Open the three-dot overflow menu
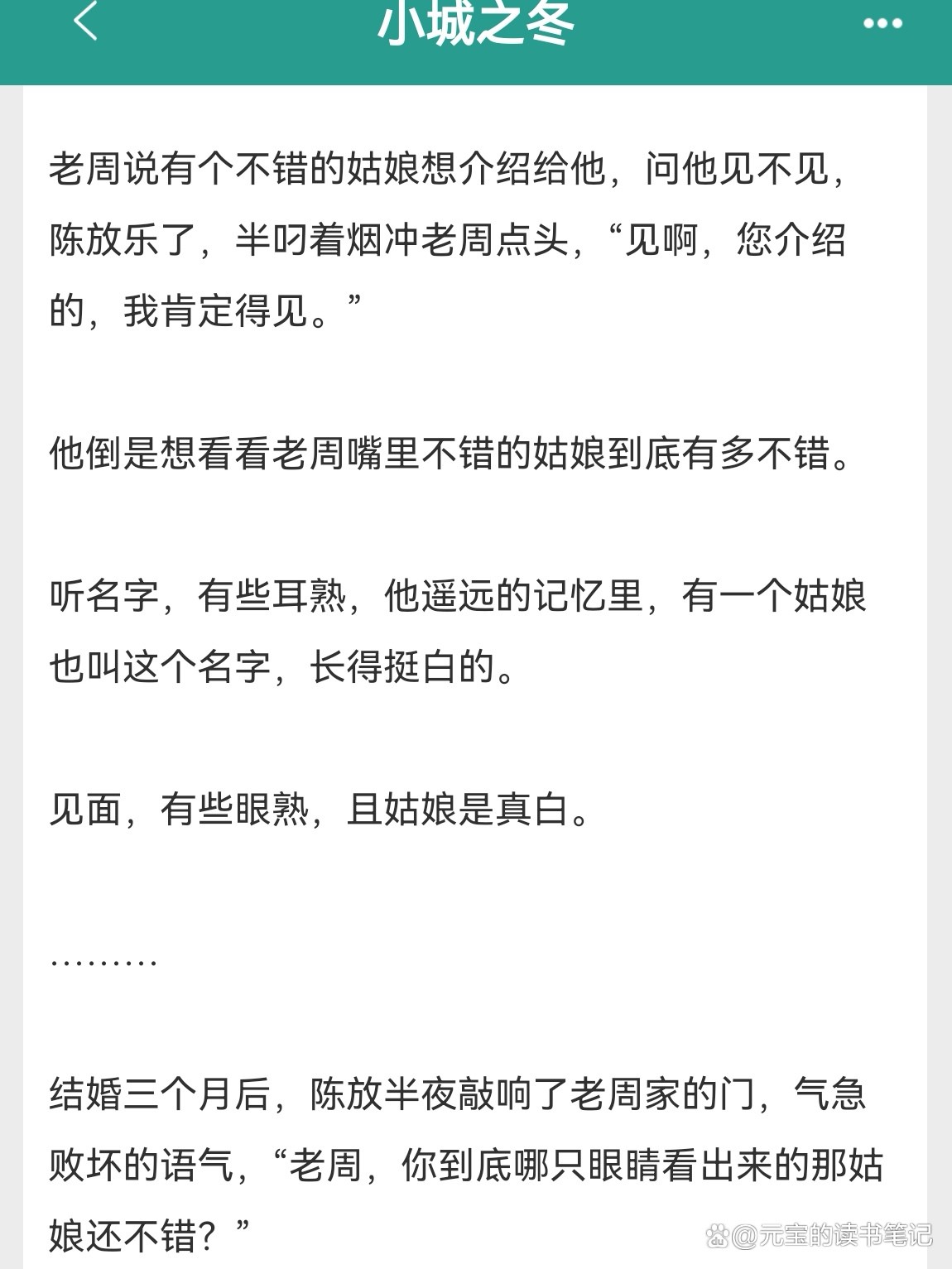952x1269 pixels. tap(882, 23)
